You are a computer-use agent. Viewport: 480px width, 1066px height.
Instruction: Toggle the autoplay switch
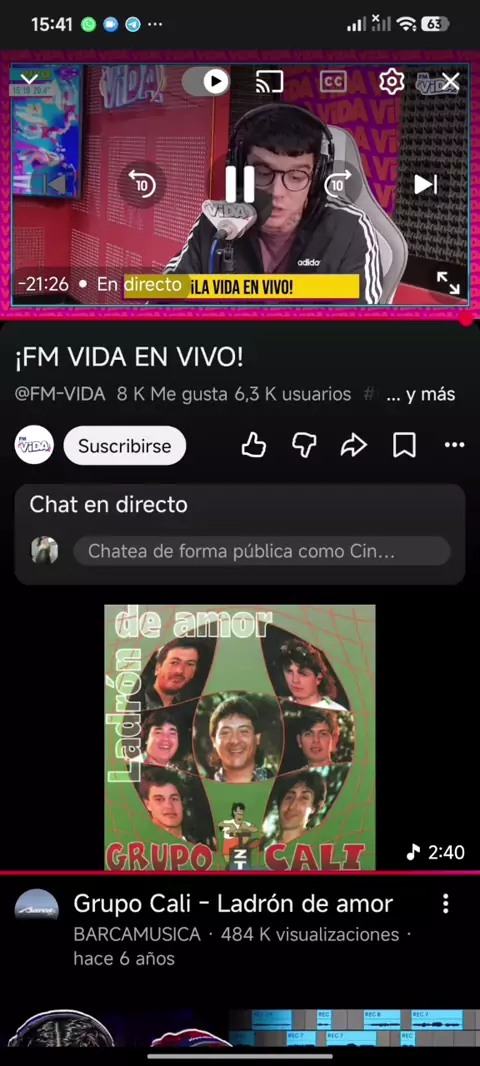click(206, 82)
